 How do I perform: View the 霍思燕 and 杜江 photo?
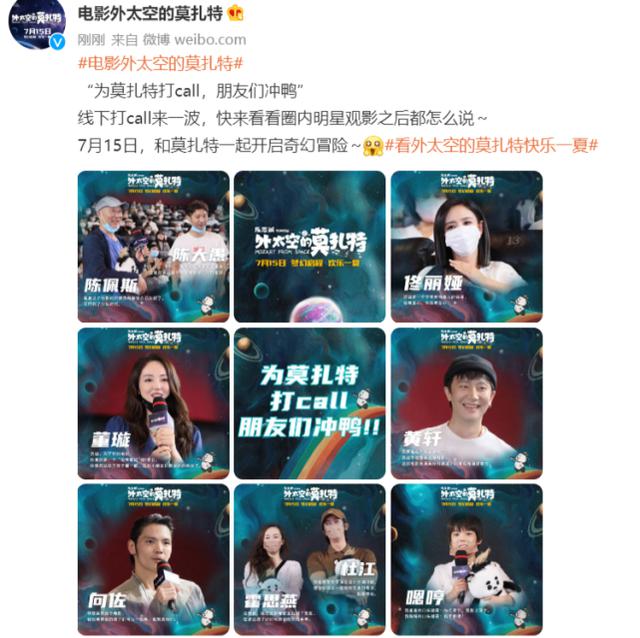(x=309, y=557)
